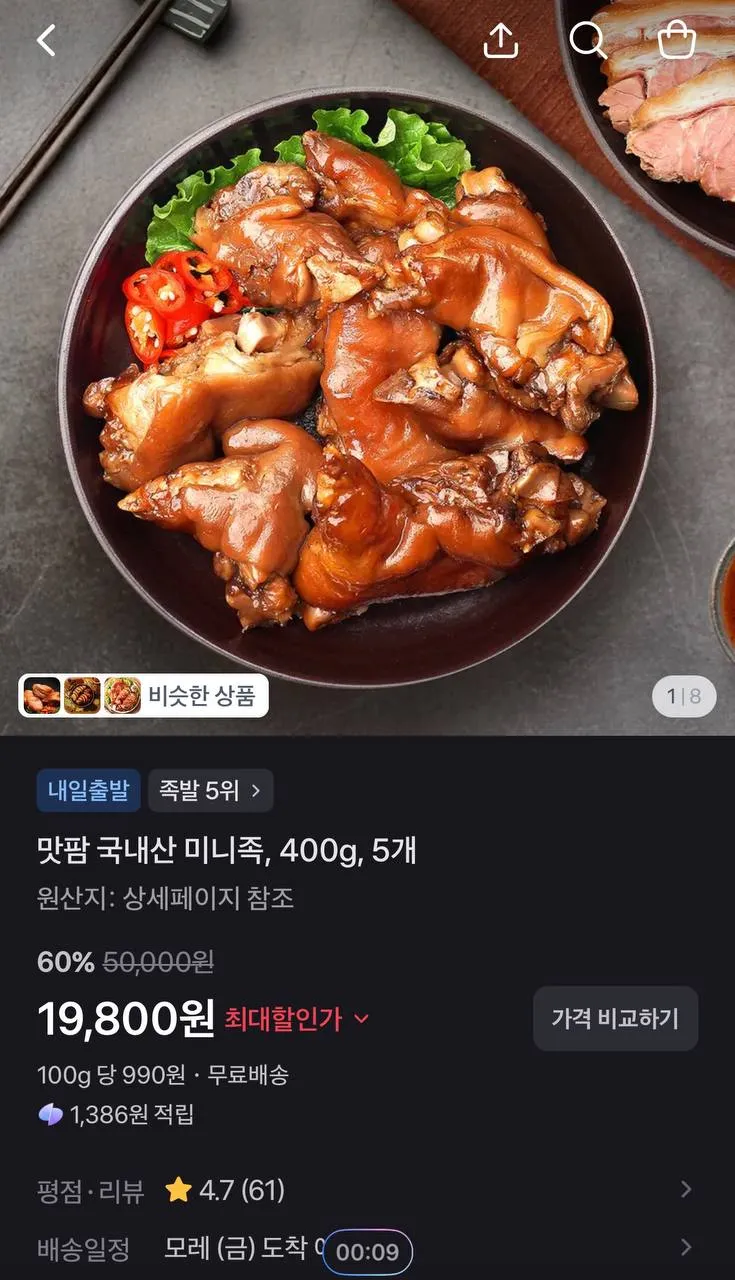Viewport: 735px width, 1280px height.
Task: Open the search icon
Action: [x=588, y=40]
